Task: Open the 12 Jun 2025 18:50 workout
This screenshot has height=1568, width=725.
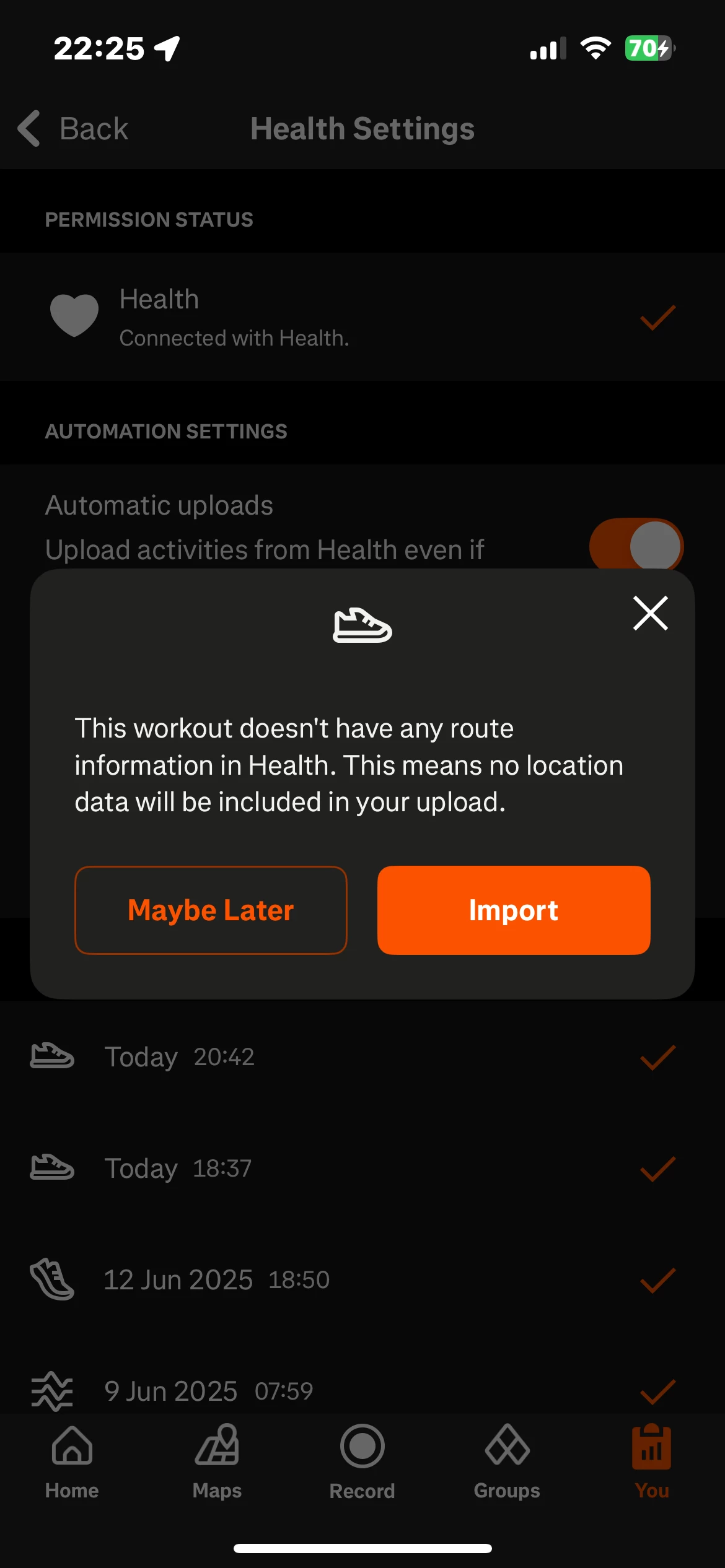Action: pyautogui.click(x=362, y=1280)
